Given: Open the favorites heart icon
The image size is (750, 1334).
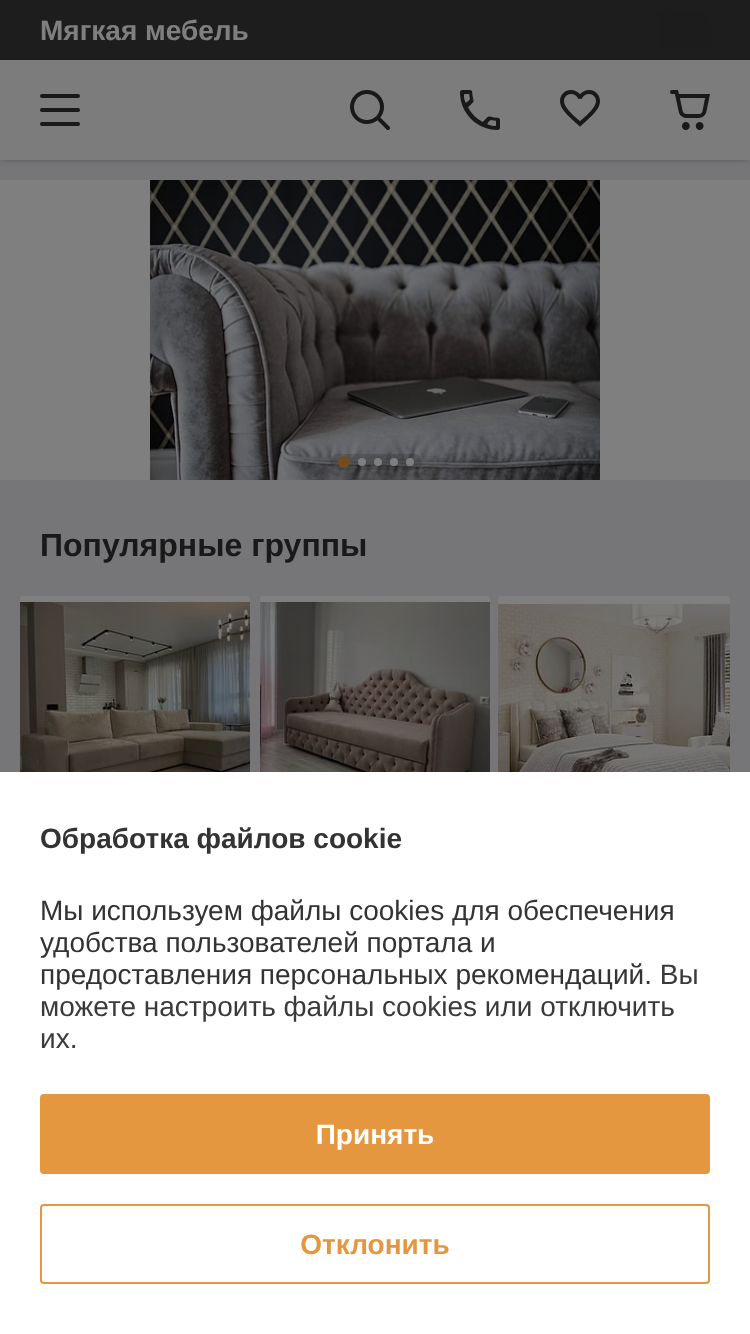Looking at the screenshot, I should click(580, 108).
